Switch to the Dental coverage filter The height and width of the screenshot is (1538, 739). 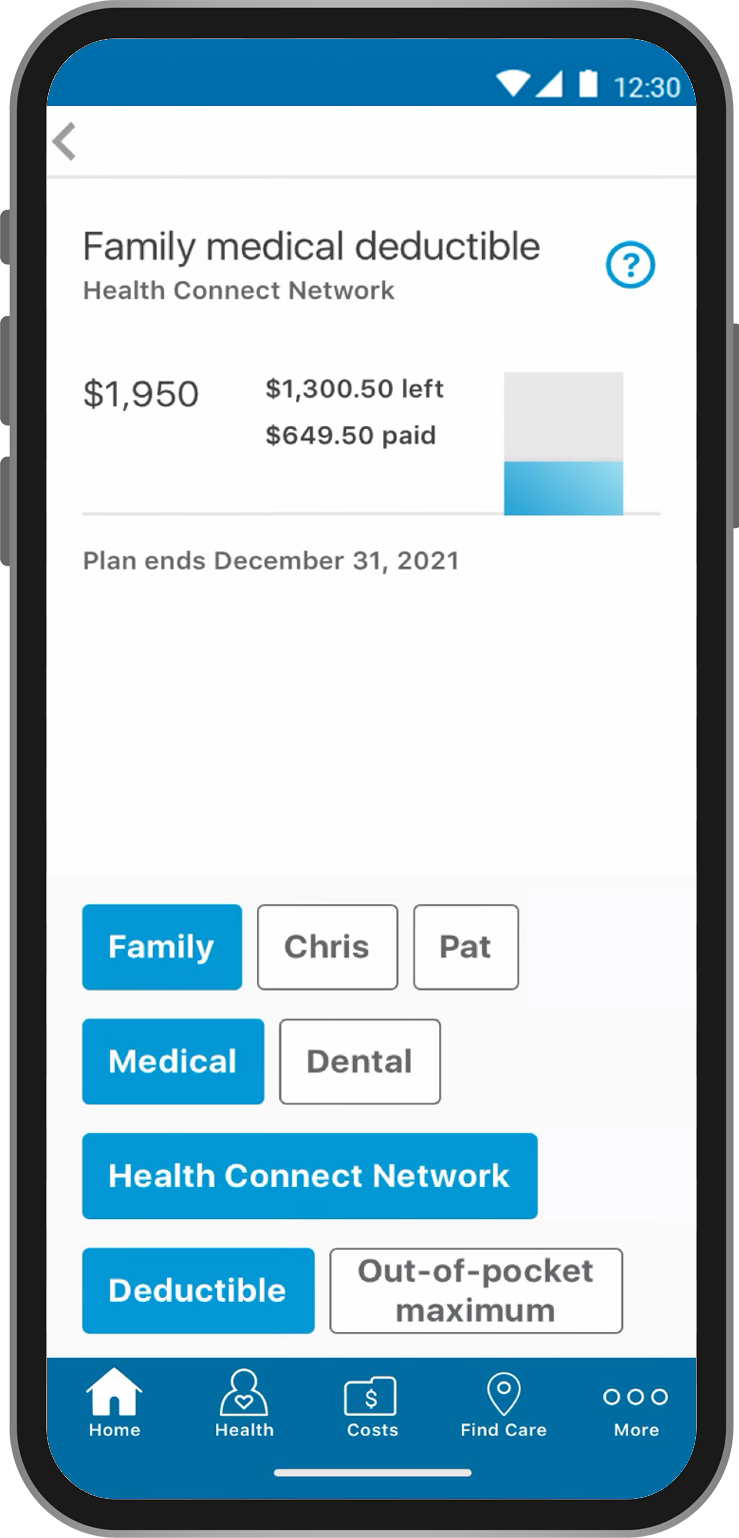[x=359, y=1061]
